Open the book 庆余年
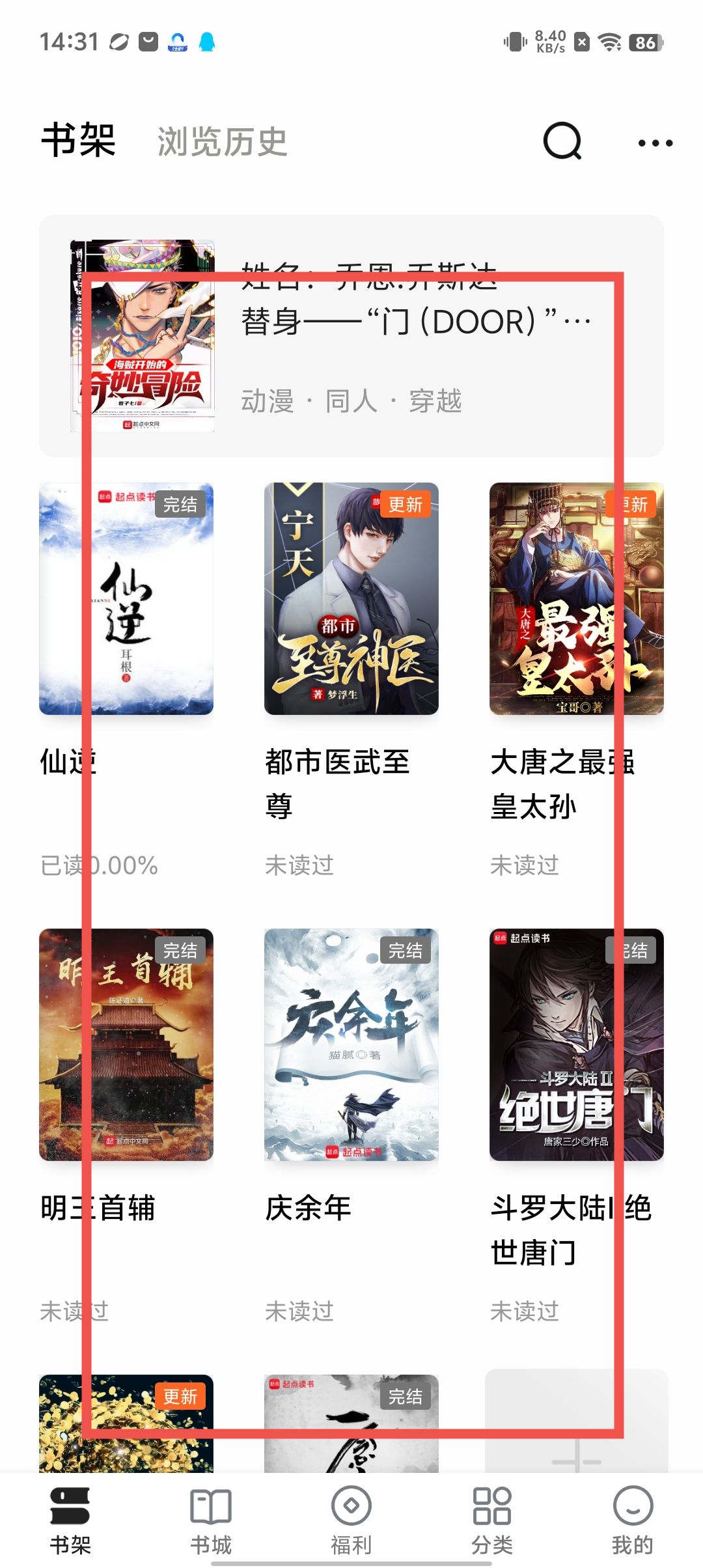 coord(351,1044)
